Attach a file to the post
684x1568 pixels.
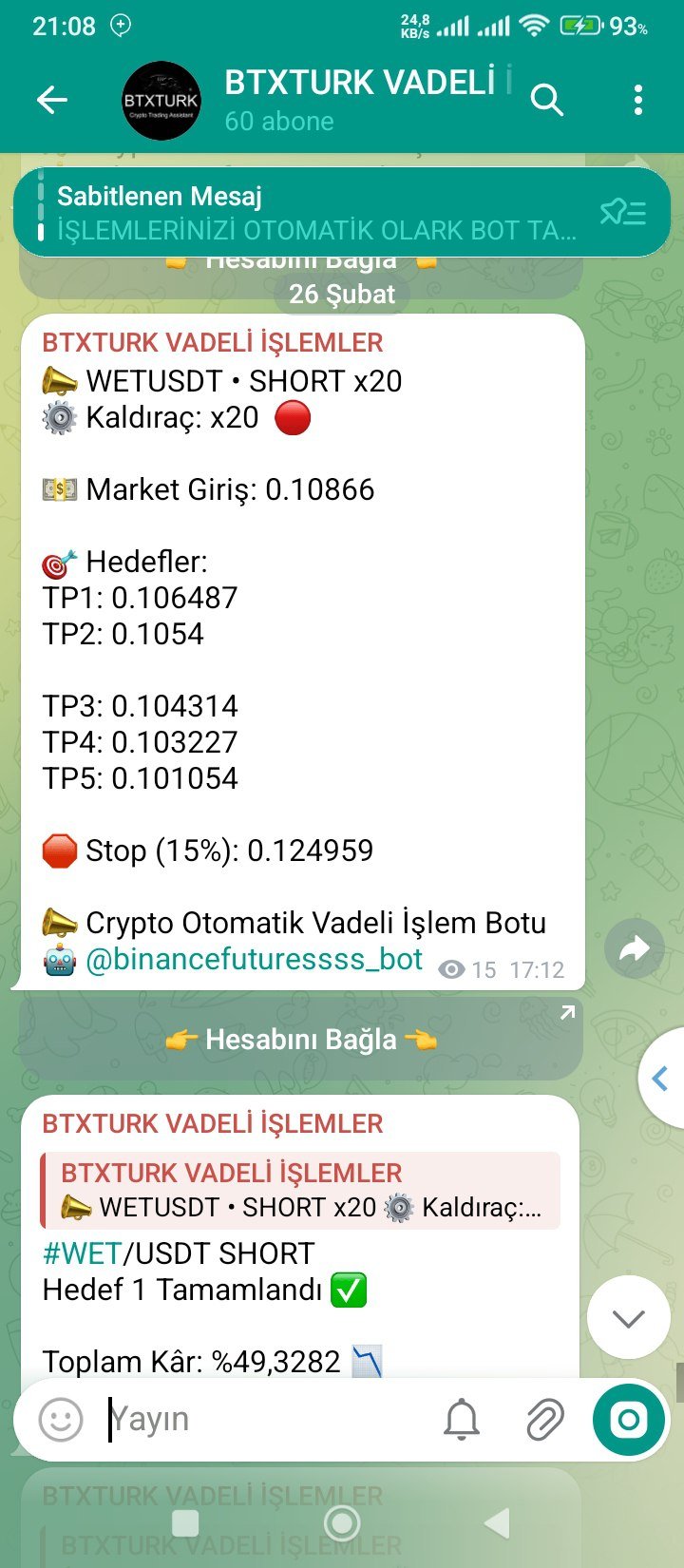544,1419
